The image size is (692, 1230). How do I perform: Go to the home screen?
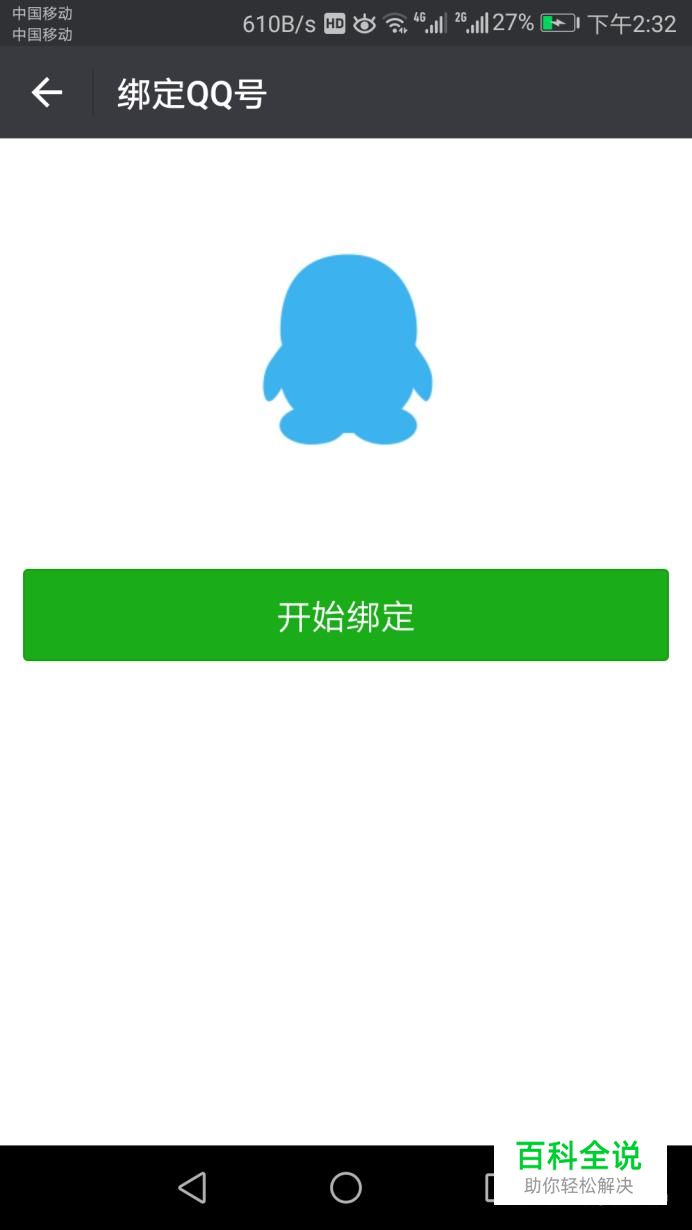point(346,1187)
